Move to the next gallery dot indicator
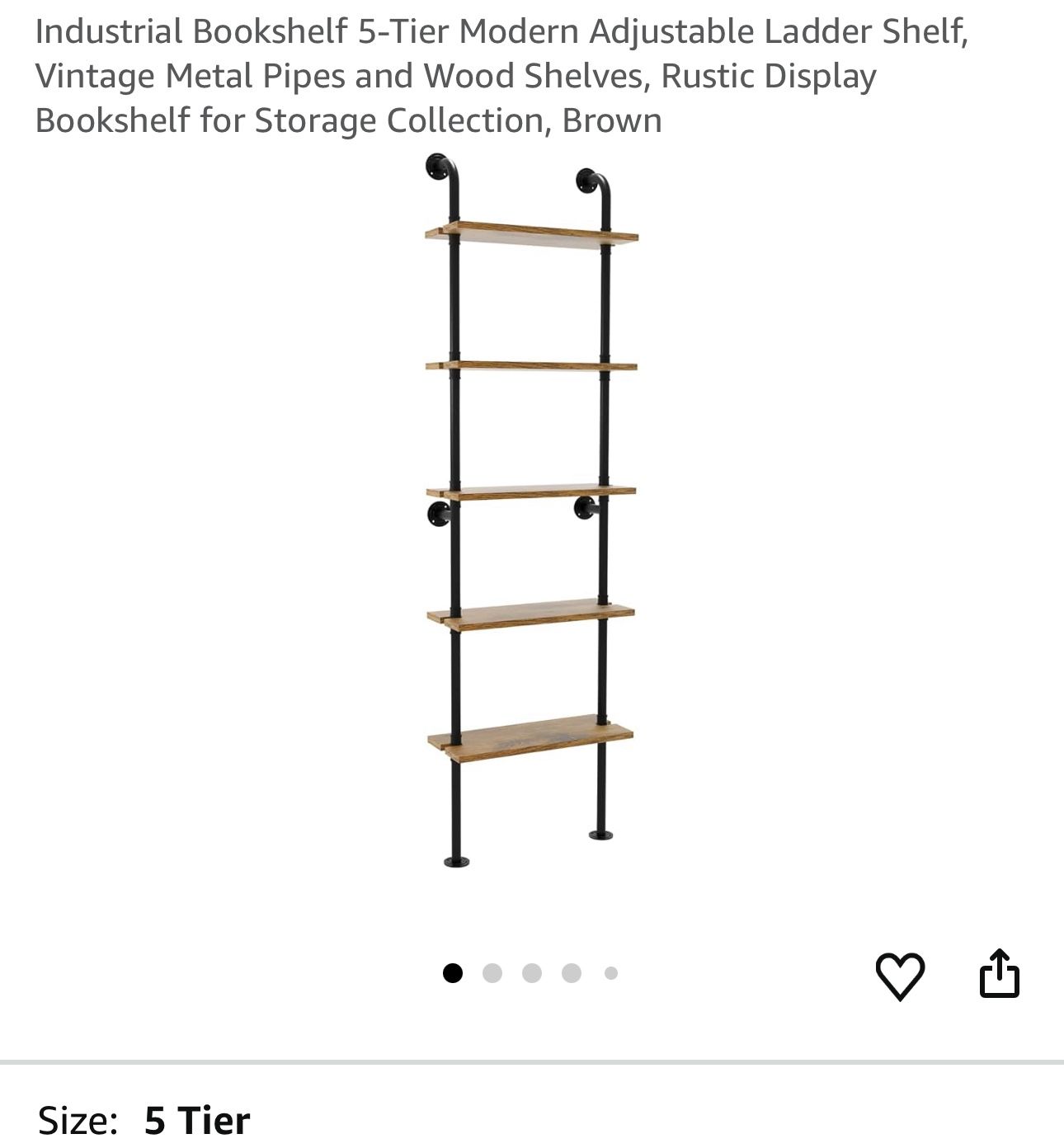The height and width of the screenshot is (1148, 1064). click(493, 972)
